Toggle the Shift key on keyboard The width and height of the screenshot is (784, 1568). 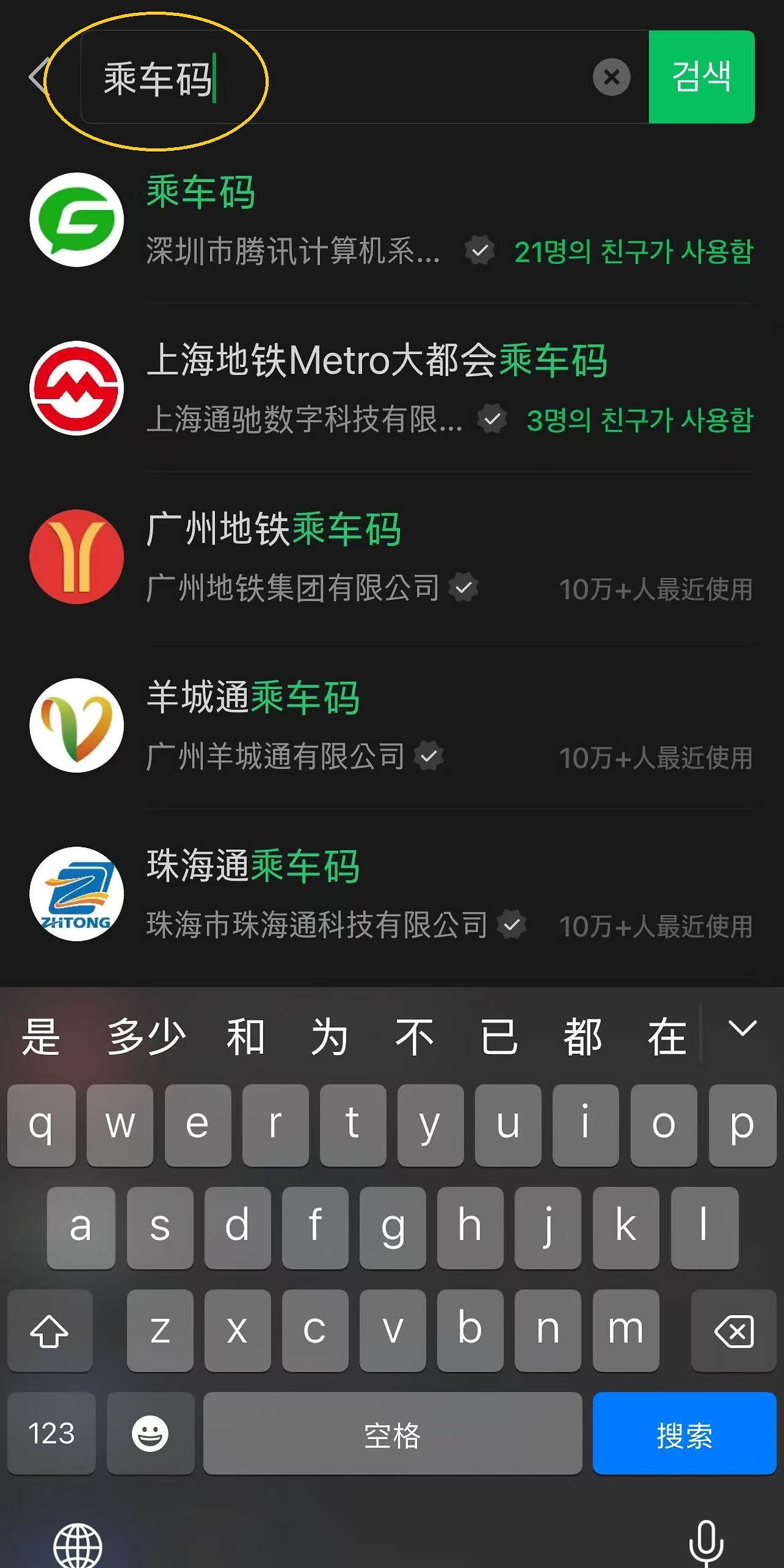click(50, 1330)
